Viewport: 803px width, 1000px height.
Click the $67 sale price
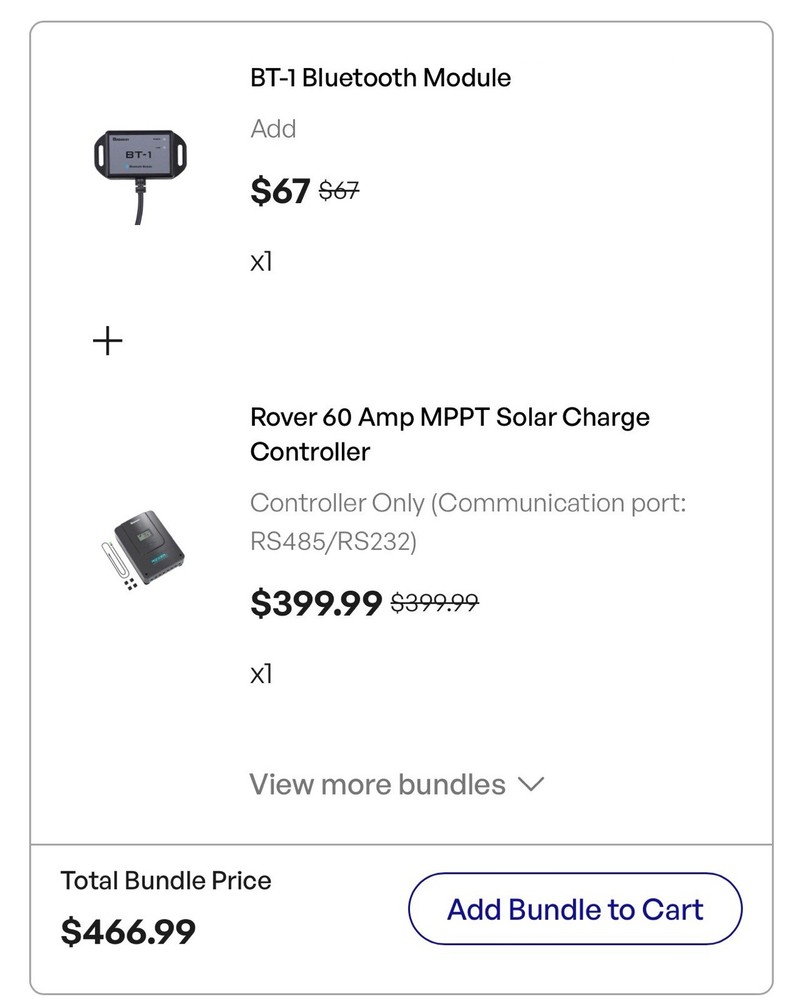coord(281,192)
